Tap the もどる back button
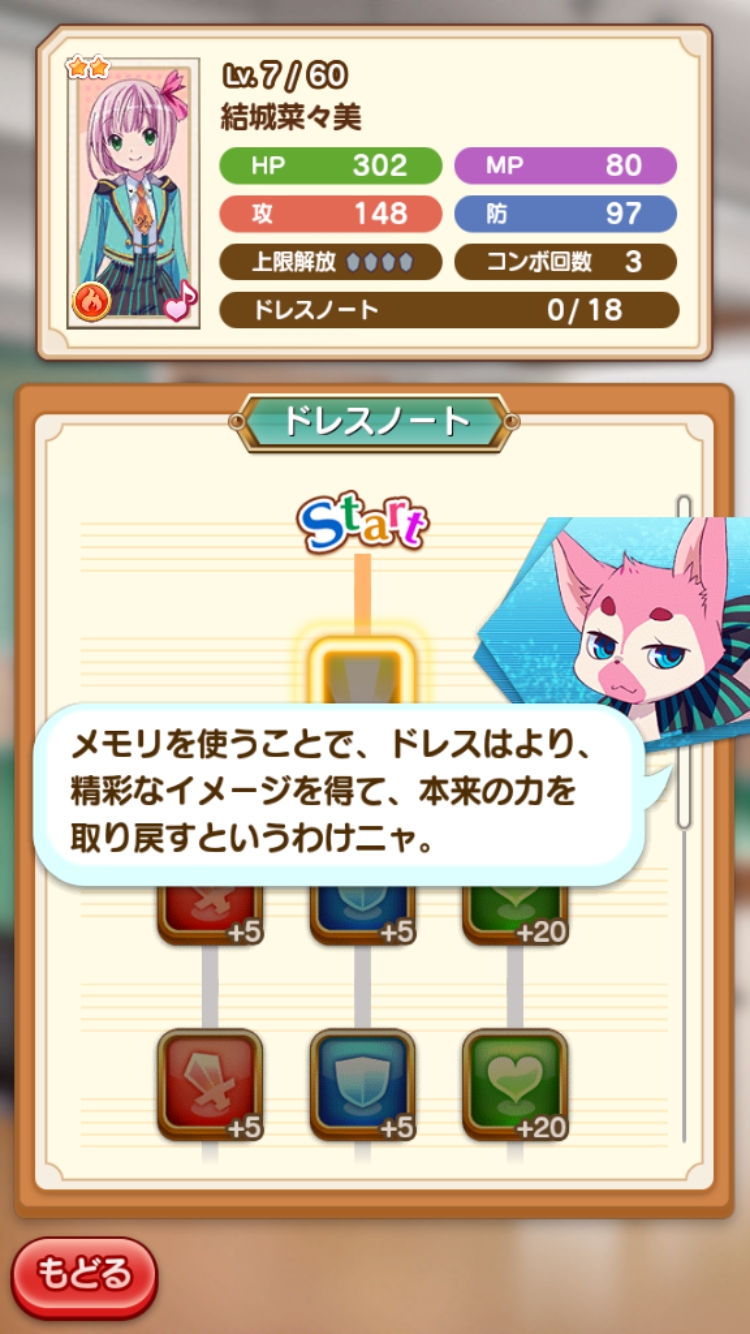This screenshot has width=750, height=1334. (84, 1276)
